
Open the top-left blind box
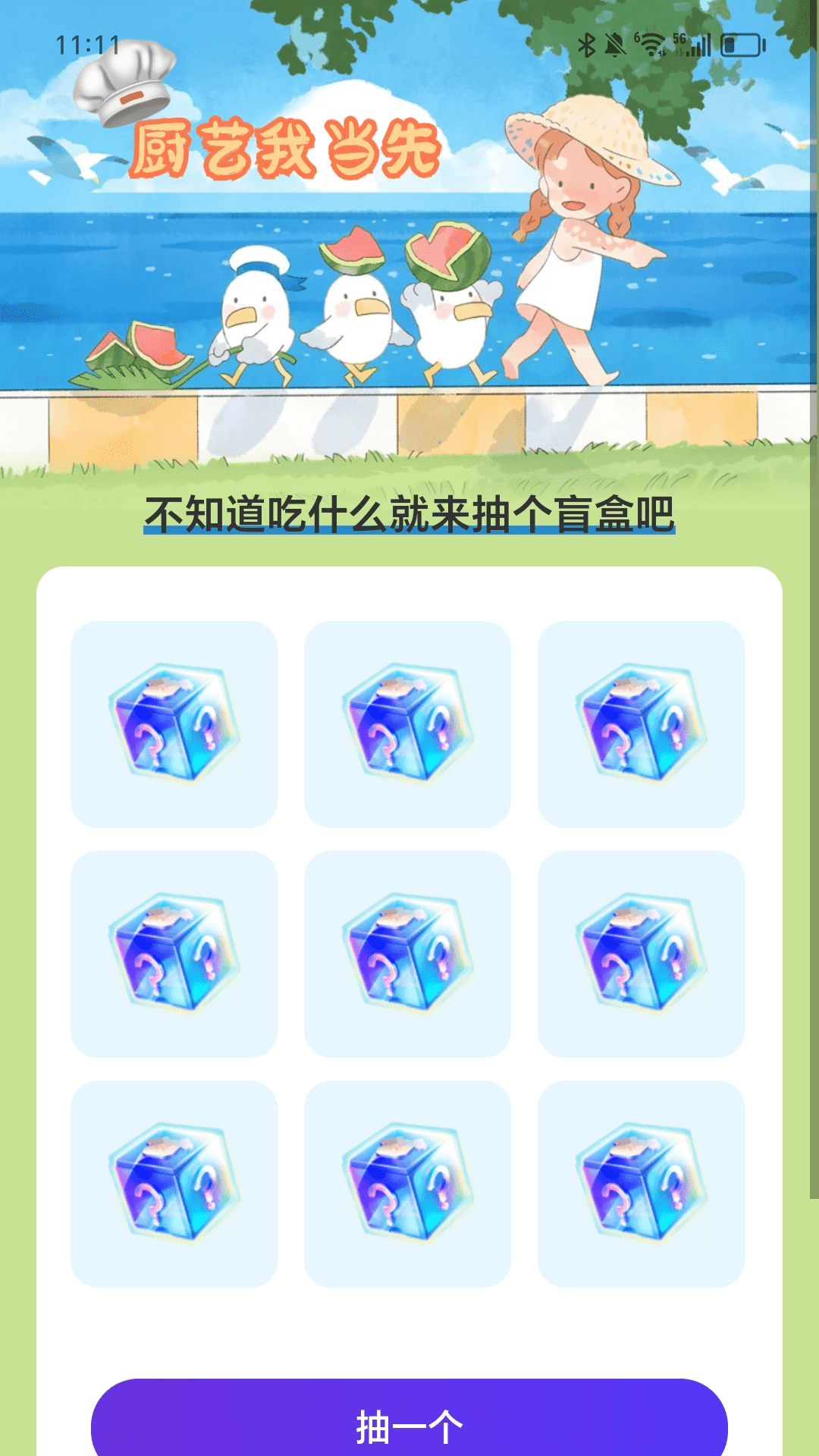[174, 724]
